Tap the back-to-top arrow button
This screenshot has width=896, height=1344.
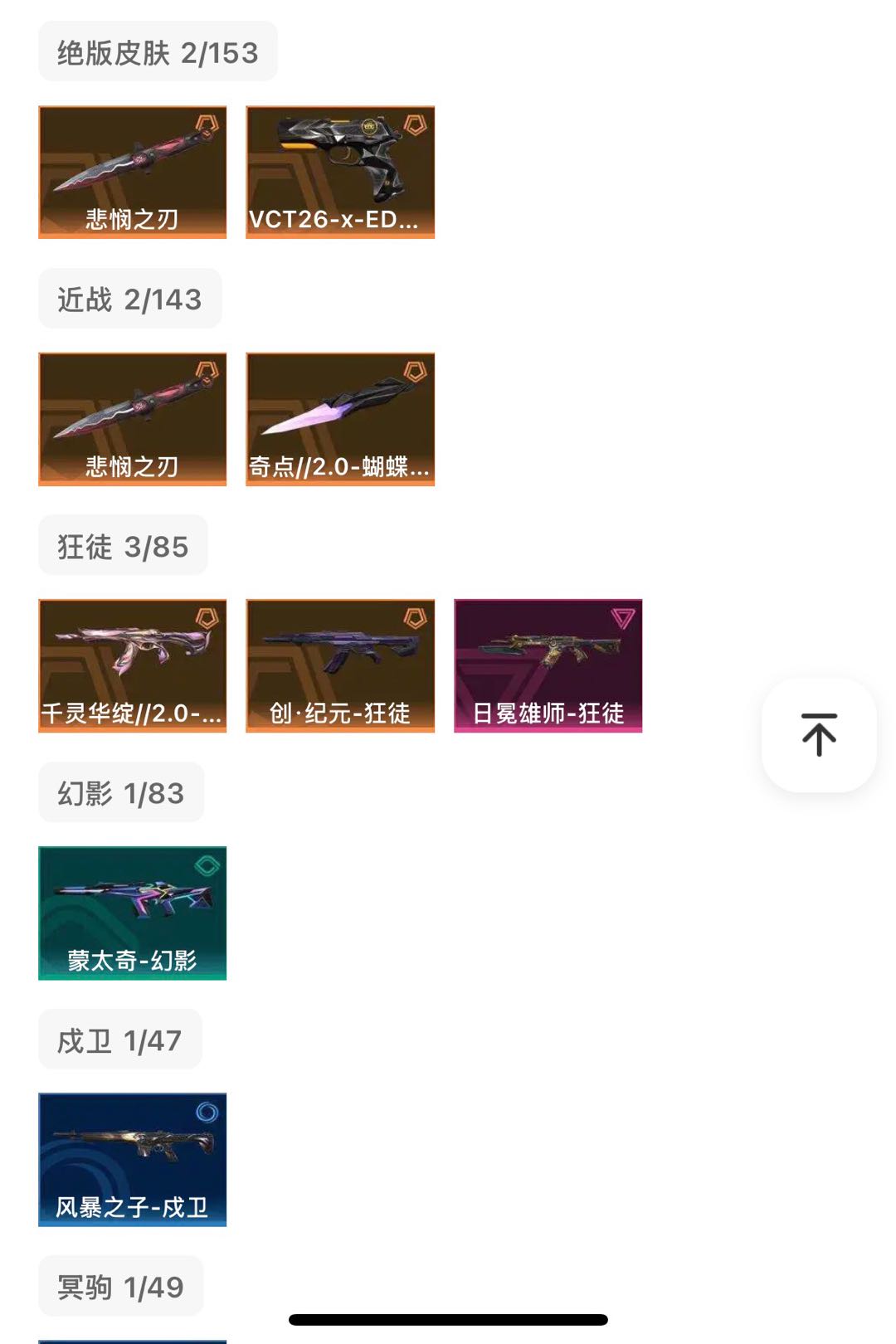[x=818, y=735]
